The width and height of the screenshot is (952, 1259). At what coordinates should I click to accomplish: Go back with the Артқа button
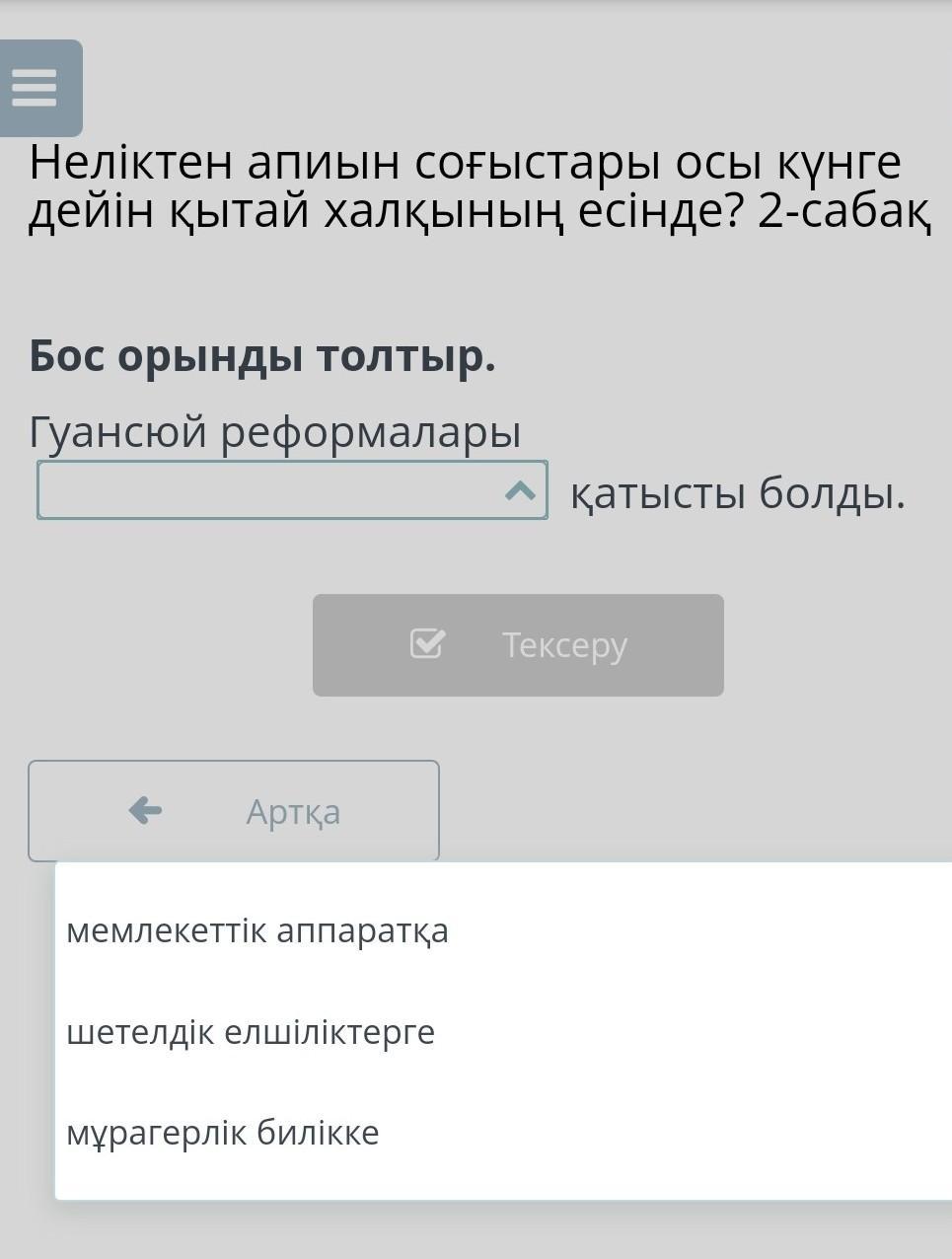pyautogui.click(x=234, y=811)
